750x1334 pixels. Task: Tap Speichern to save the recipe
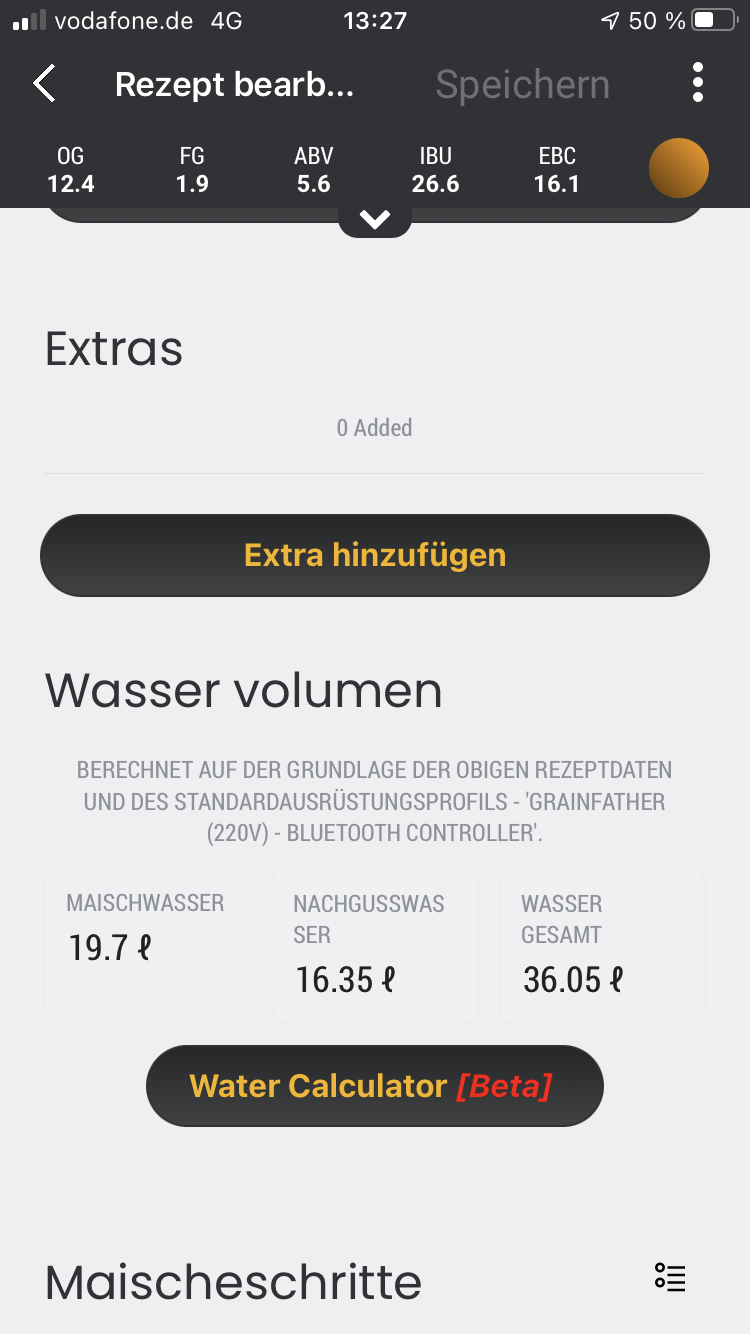point(522,85)
